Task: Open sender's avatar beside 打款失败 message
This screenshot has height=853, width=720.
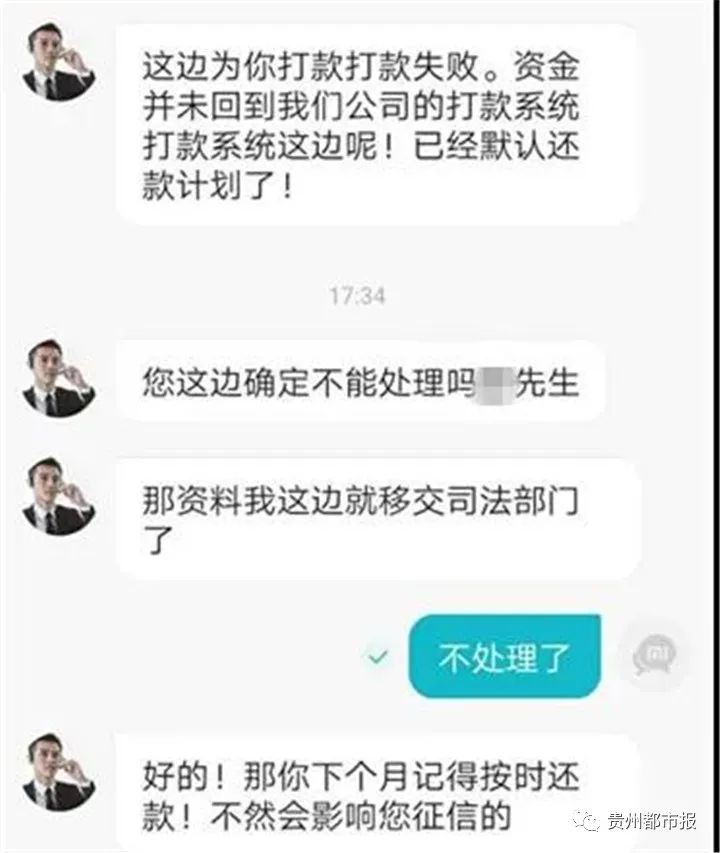Action: (x=58, y=65)
